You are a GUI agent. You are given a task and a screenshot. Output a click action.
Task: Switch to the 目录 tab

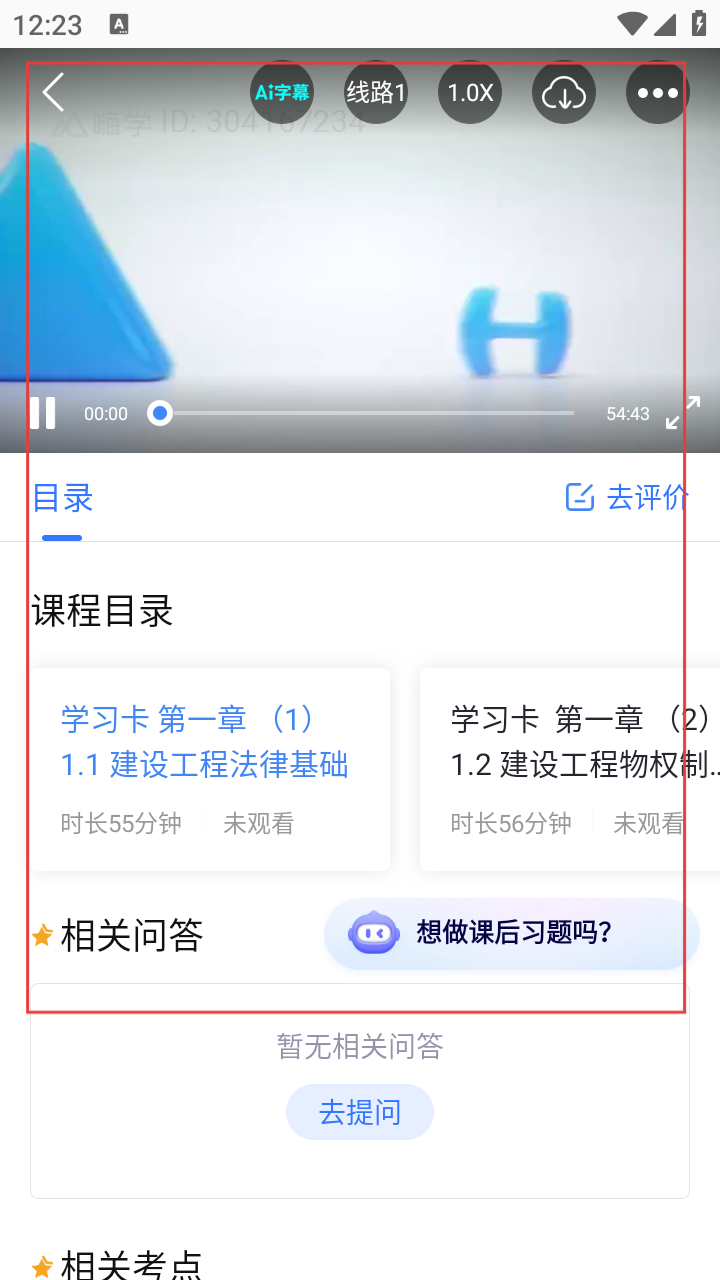coord(62,497)
